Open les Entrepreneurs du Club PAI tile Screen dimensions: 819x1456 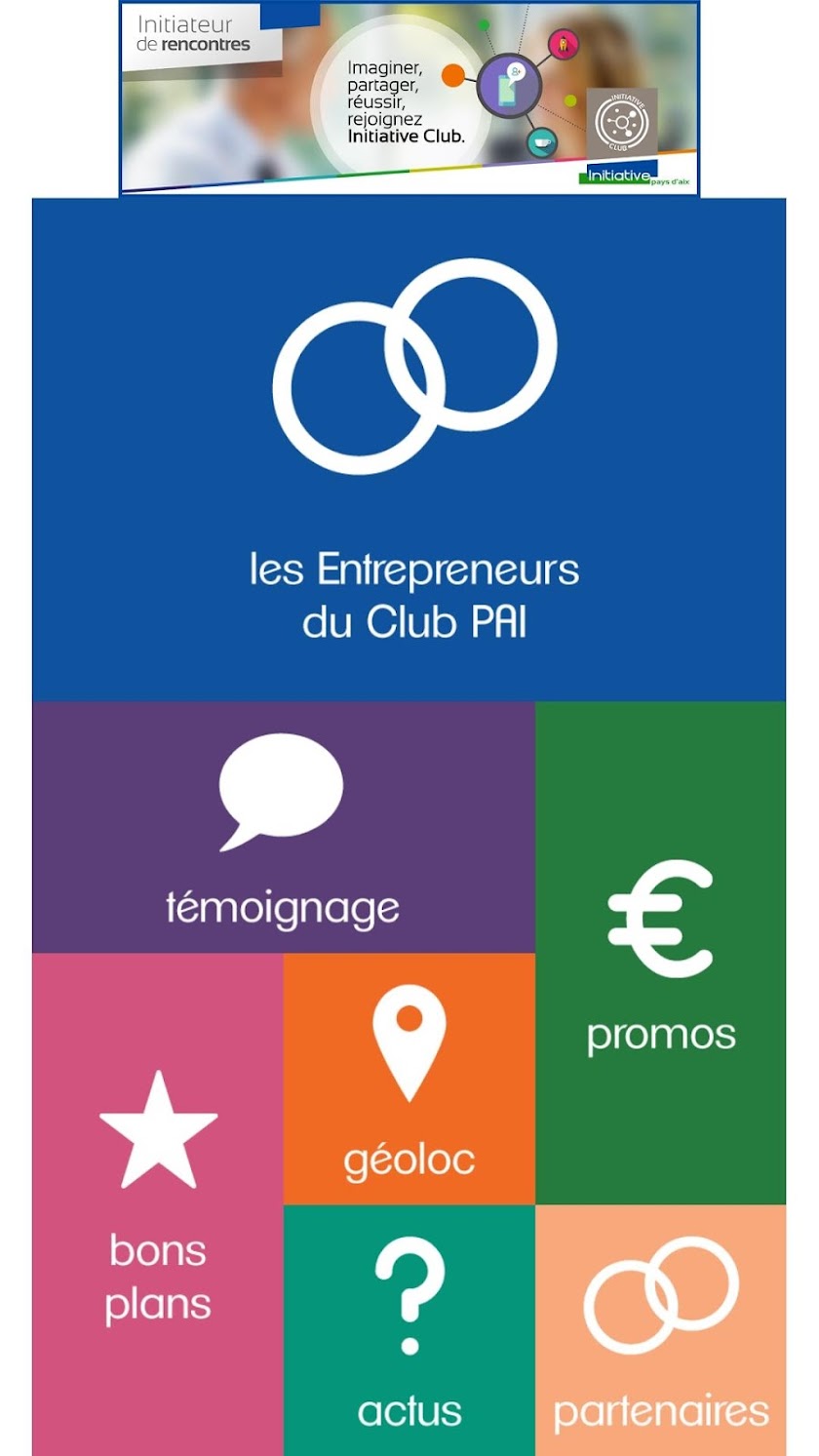point(409,449)
